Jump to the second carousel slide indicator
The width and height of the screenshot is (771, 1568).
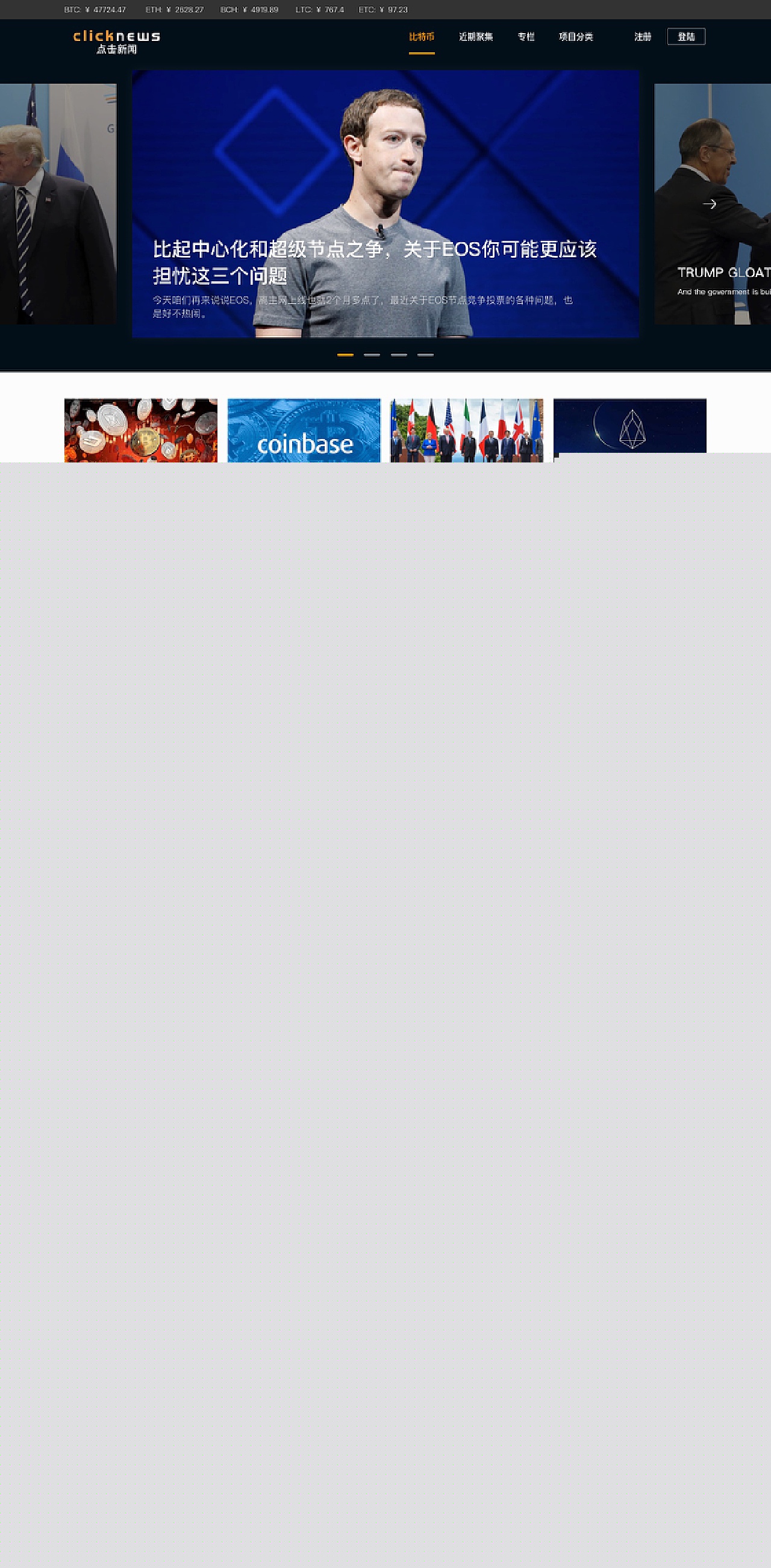(x=372, y=355)
